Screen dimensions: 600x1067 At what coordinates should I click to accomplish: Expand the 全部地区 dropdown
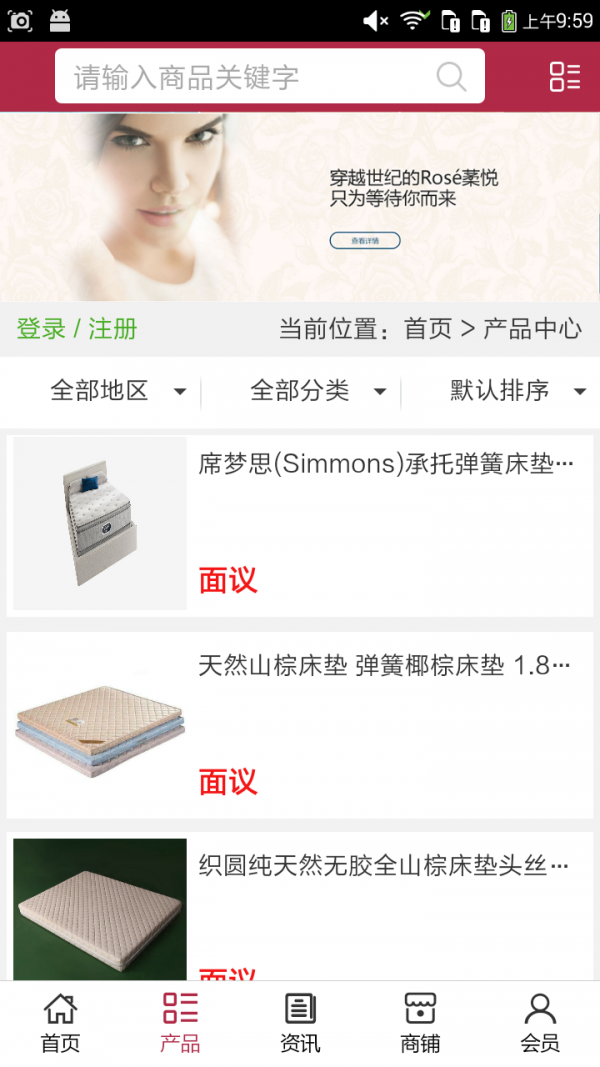pyautogui.click(x=118, y=391)
